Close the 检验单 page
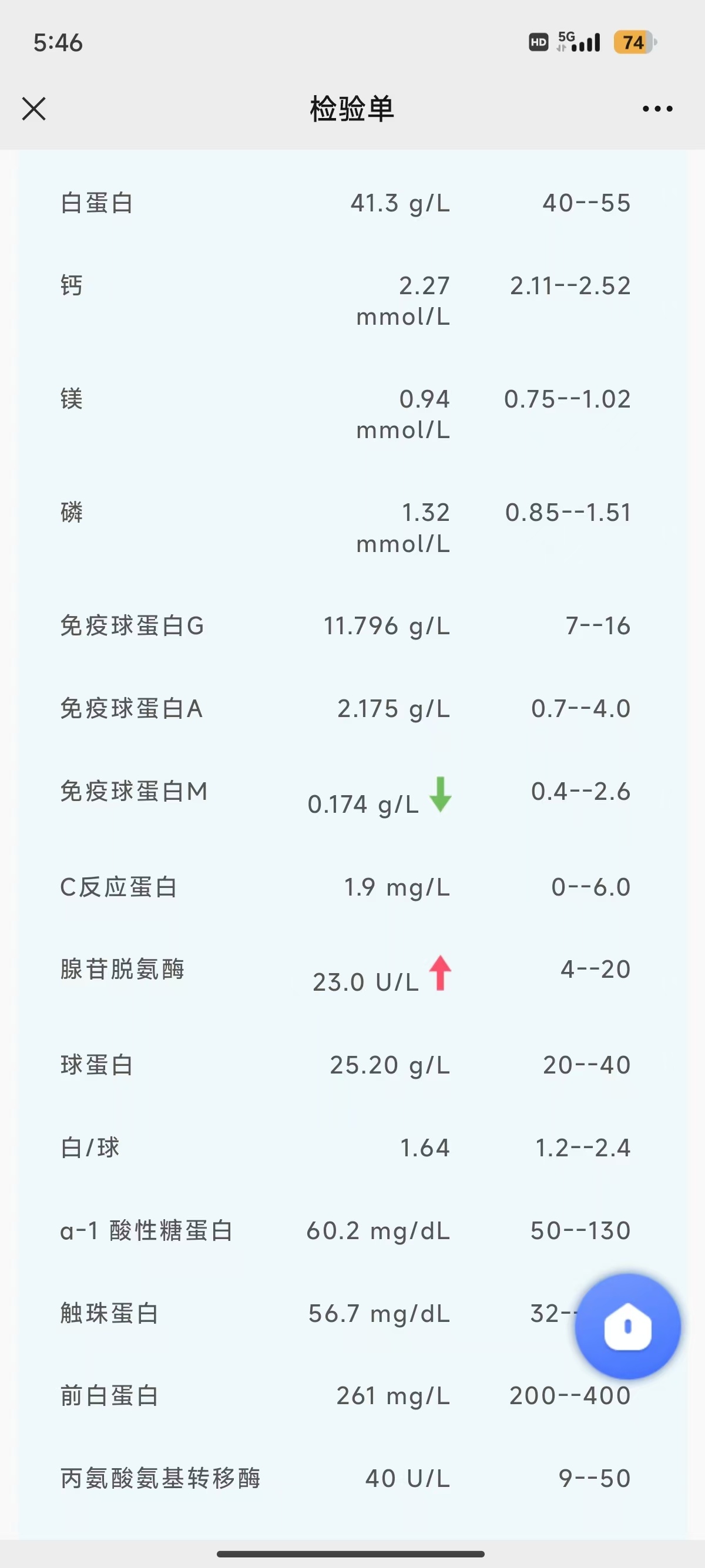This screenshot has width=705, height=1568. pyautogui.click(x=34, y=109)
